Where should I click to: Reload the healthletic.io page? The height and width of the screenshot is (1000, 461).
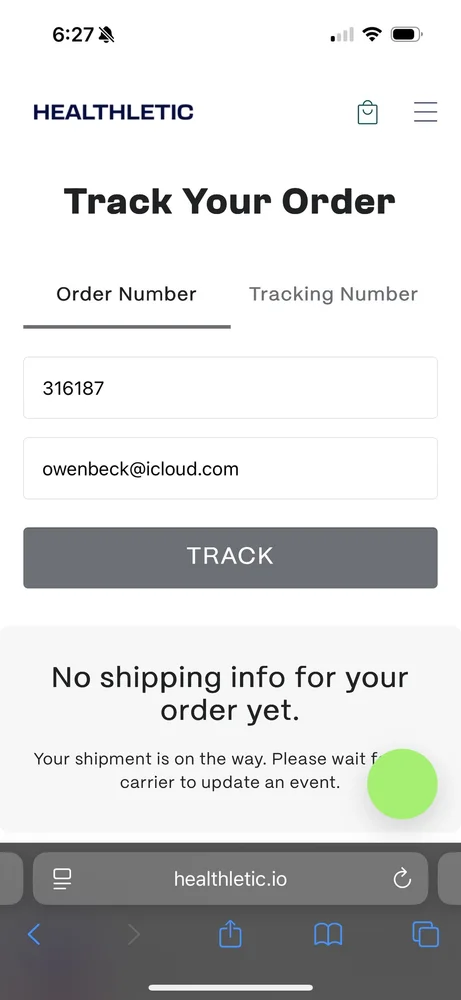coord(402,879)
